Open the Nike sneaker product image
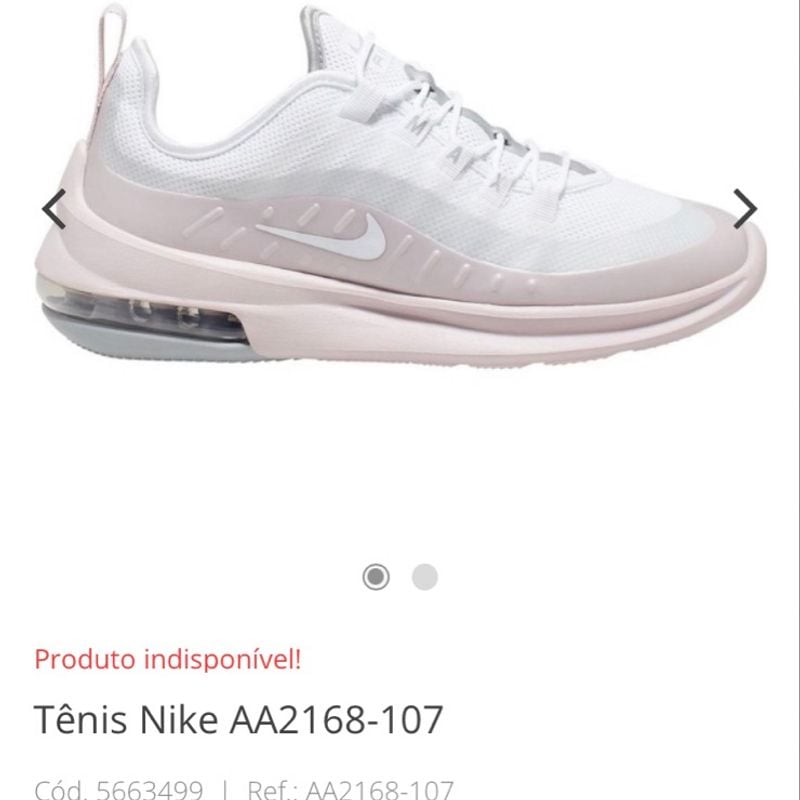 (400, 200)
